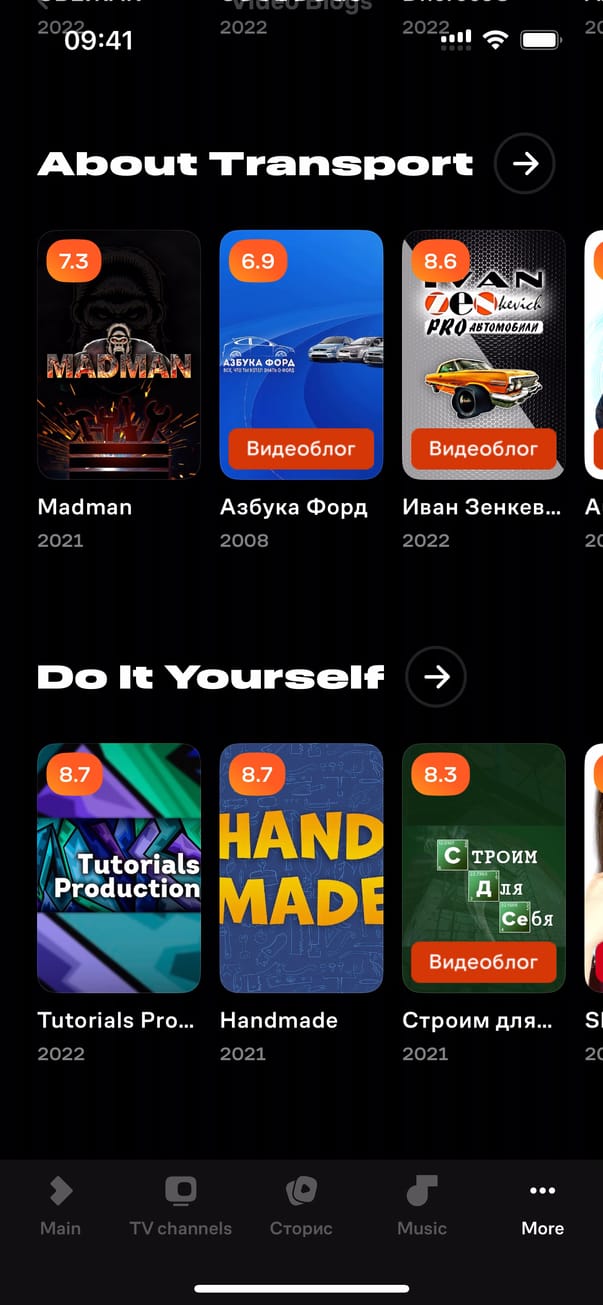Switch to the Music tab
The image size is (603, 1305).
422,1206
